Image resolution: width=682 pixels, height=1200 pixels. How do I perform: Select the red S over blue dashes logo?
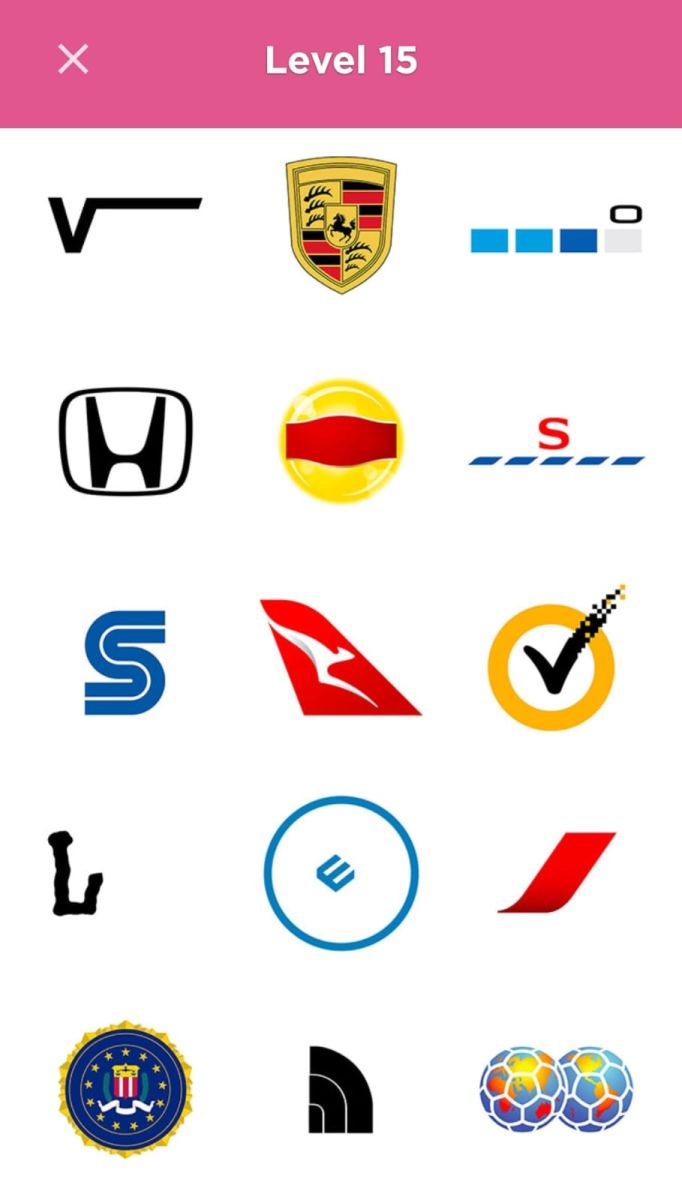[556, 443]
